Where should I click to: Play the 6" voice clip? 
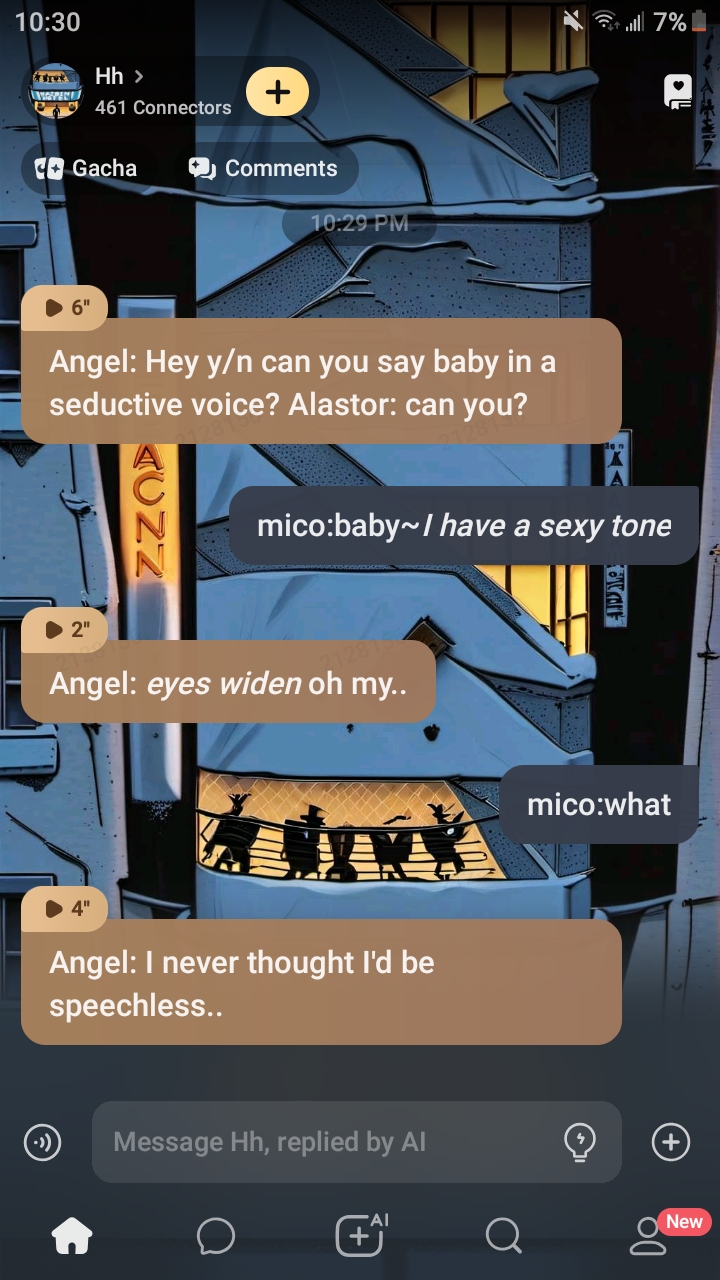(x=66, y=308)
